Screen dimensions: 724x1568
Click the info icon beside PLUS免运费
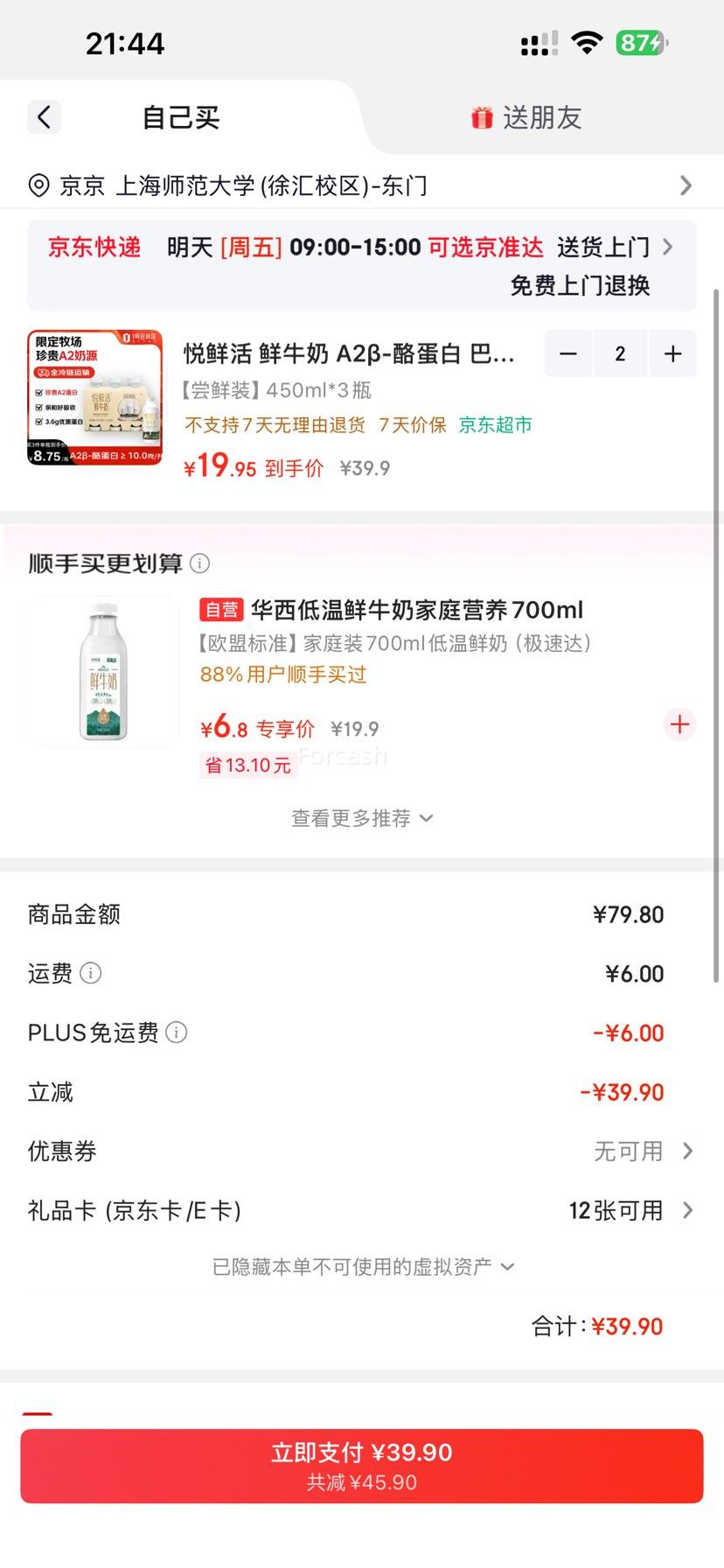click(x=177, y=1032)
